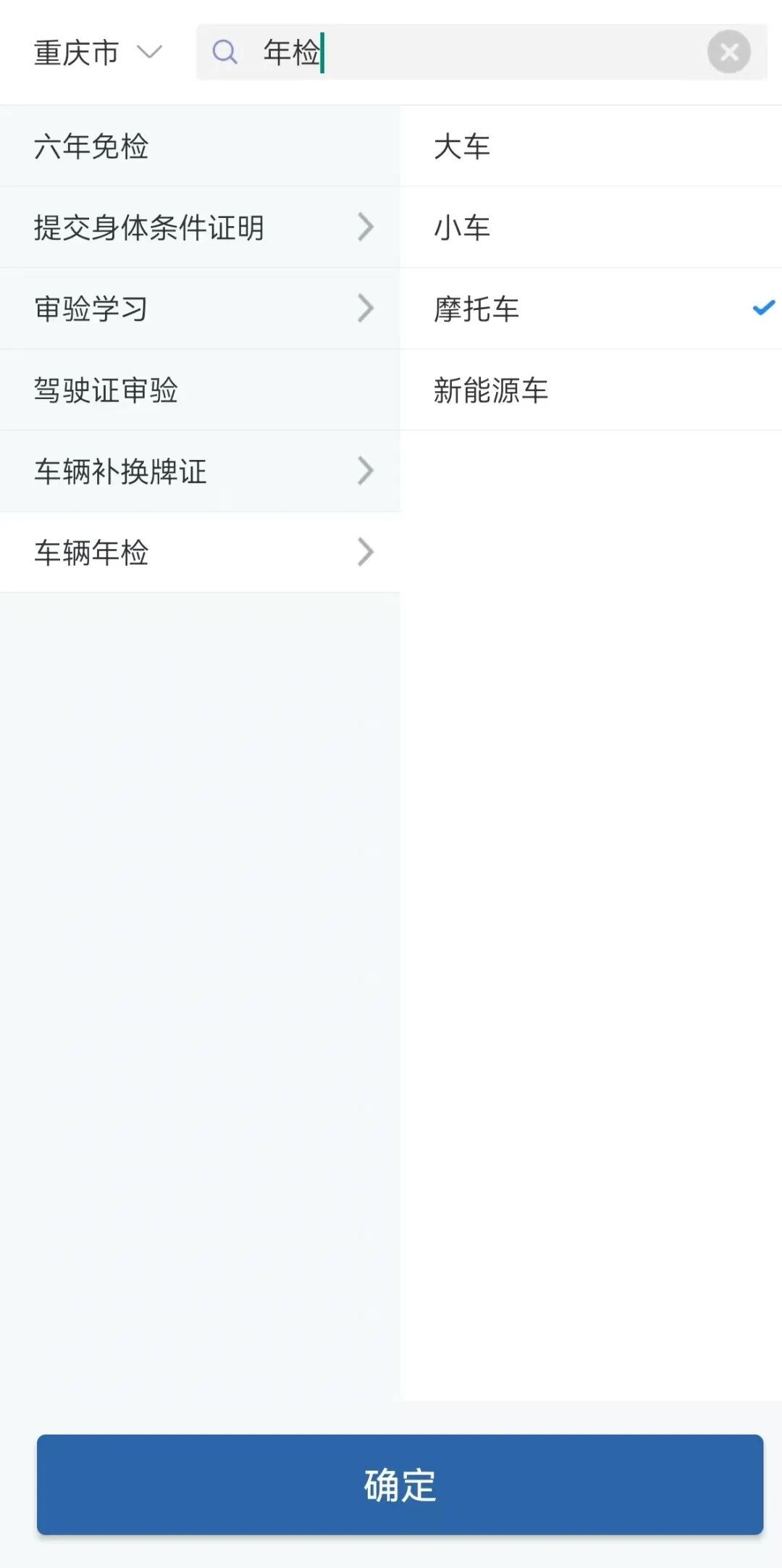Pick the 大车 option

590,146
